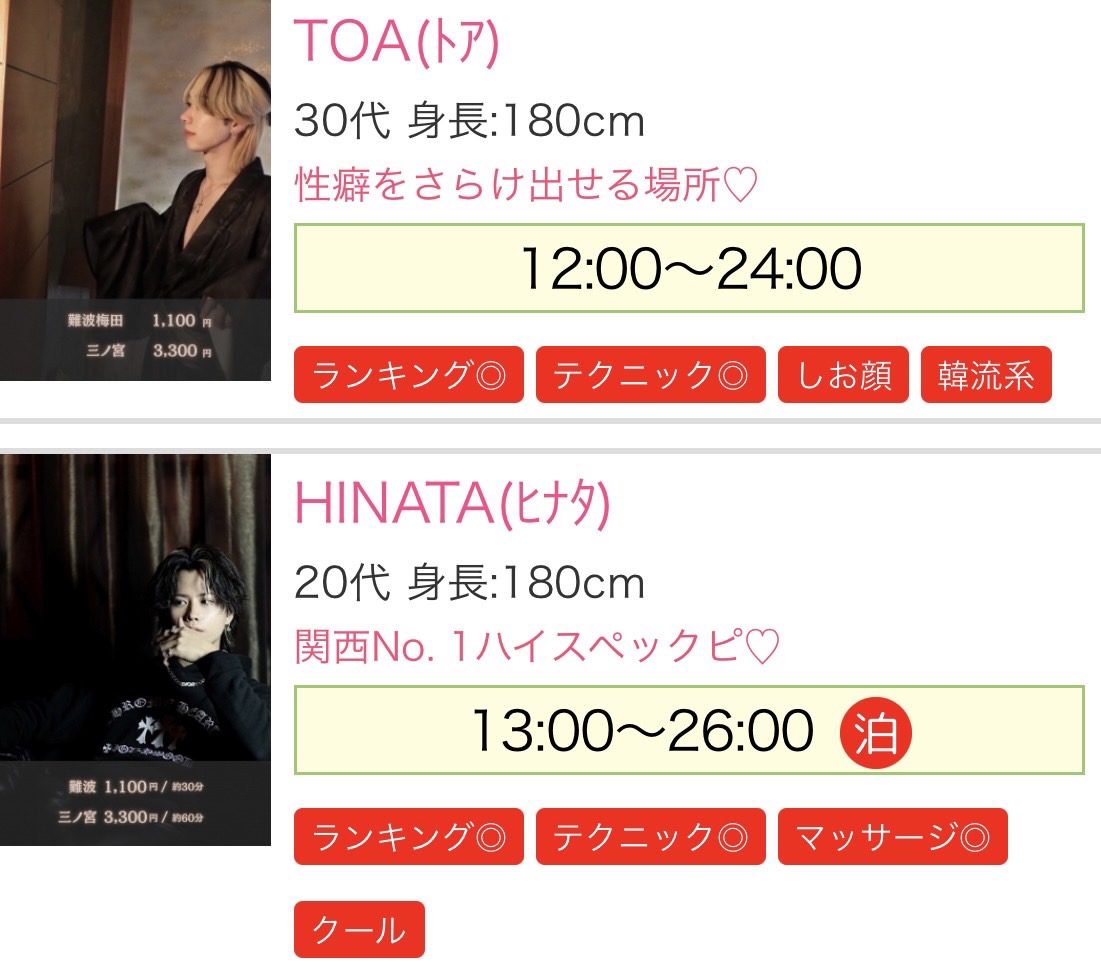Select the 韓流系 tag
1101x972 pixels.
click(986, 375)
